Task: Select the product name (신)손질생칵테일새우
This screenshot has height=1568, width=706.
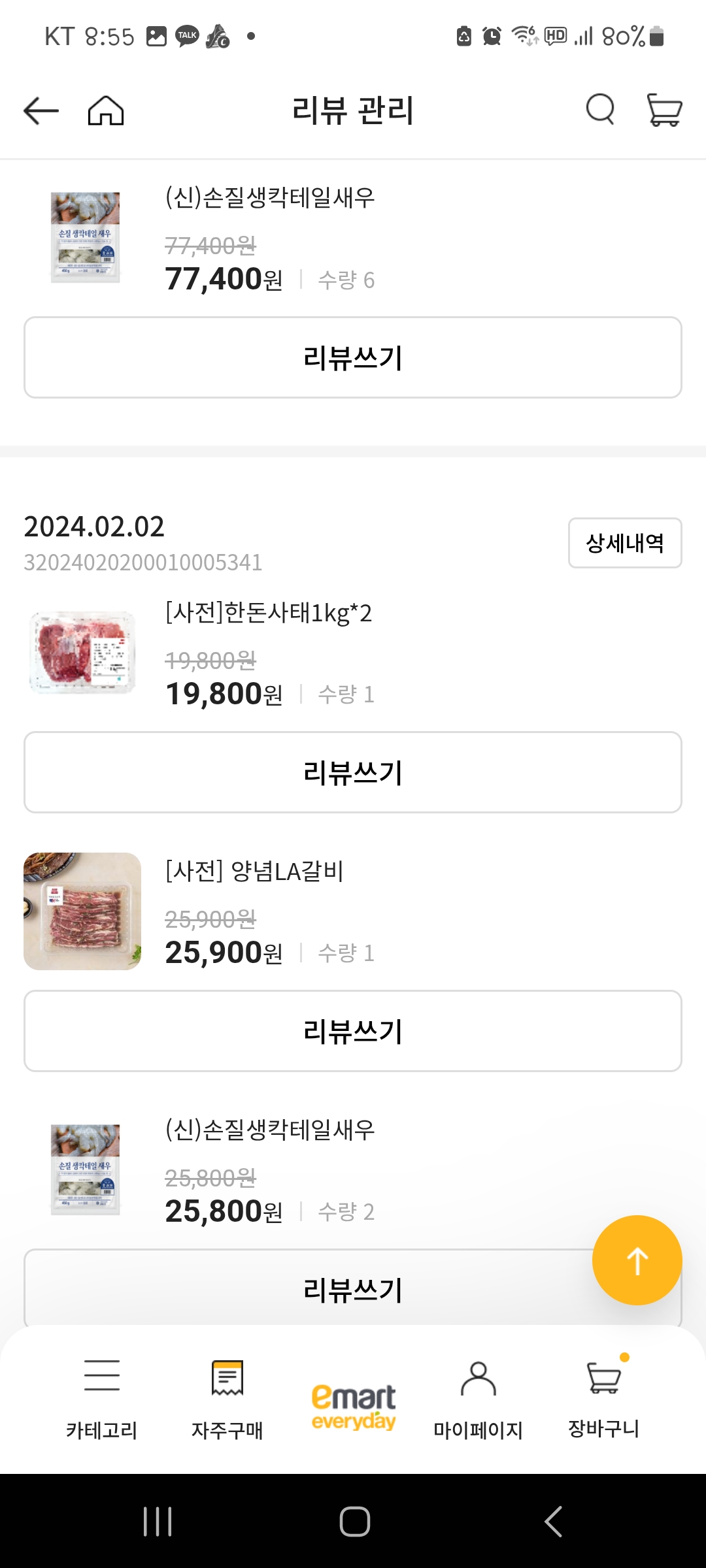Action: point(268,197)
